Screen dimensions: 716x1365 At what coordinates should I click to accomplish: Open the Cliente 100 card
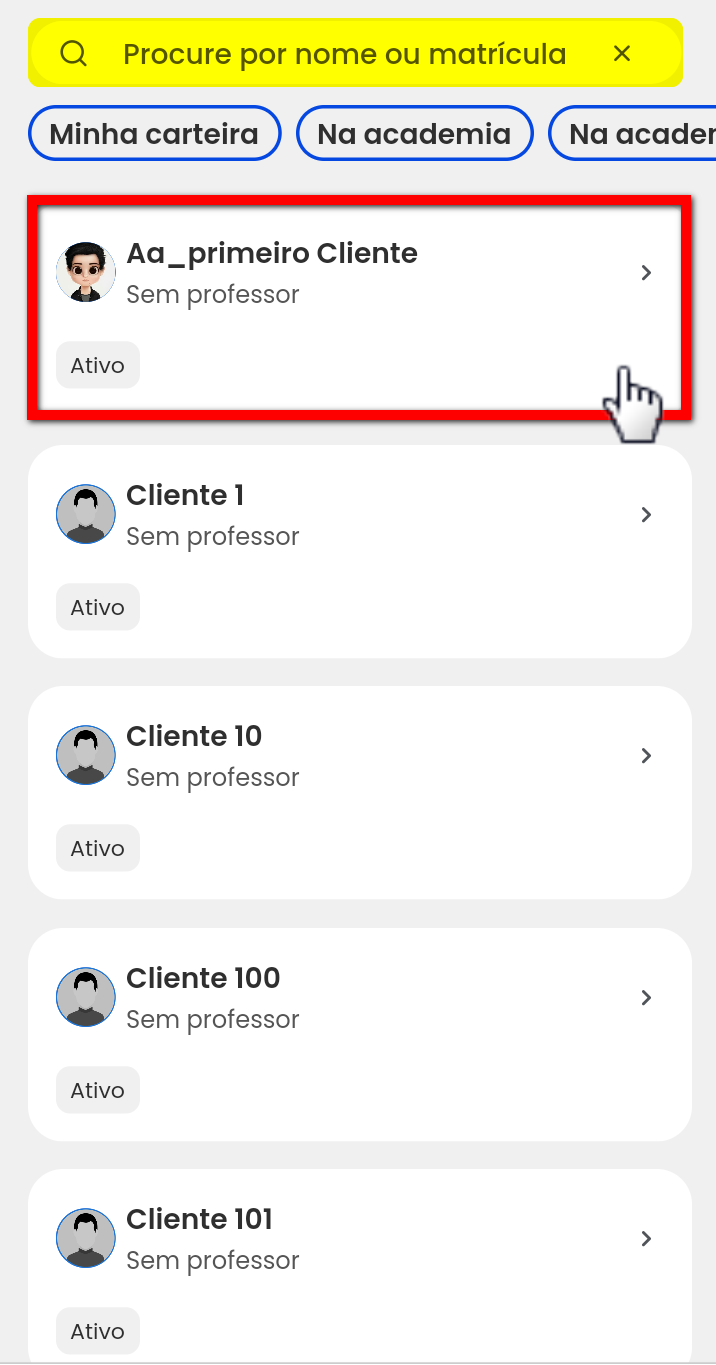pyautogui.click(x=358, y=1034)
